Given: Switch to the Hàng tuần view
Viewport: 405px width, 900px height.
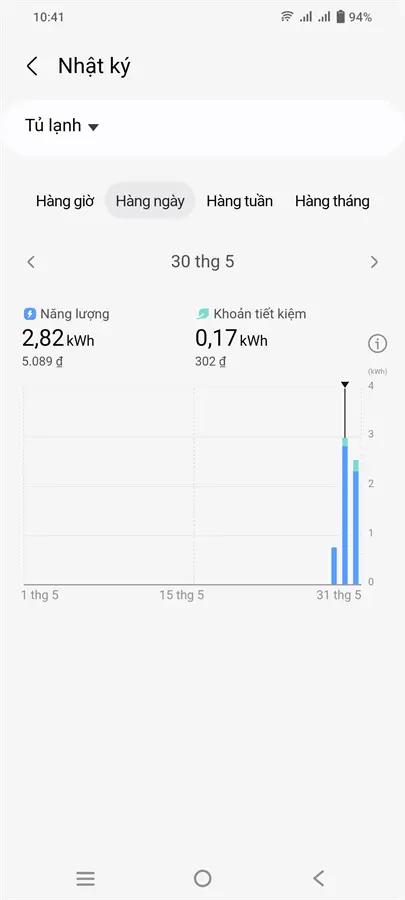Looking at the screenshot, I should coord(239,201).
